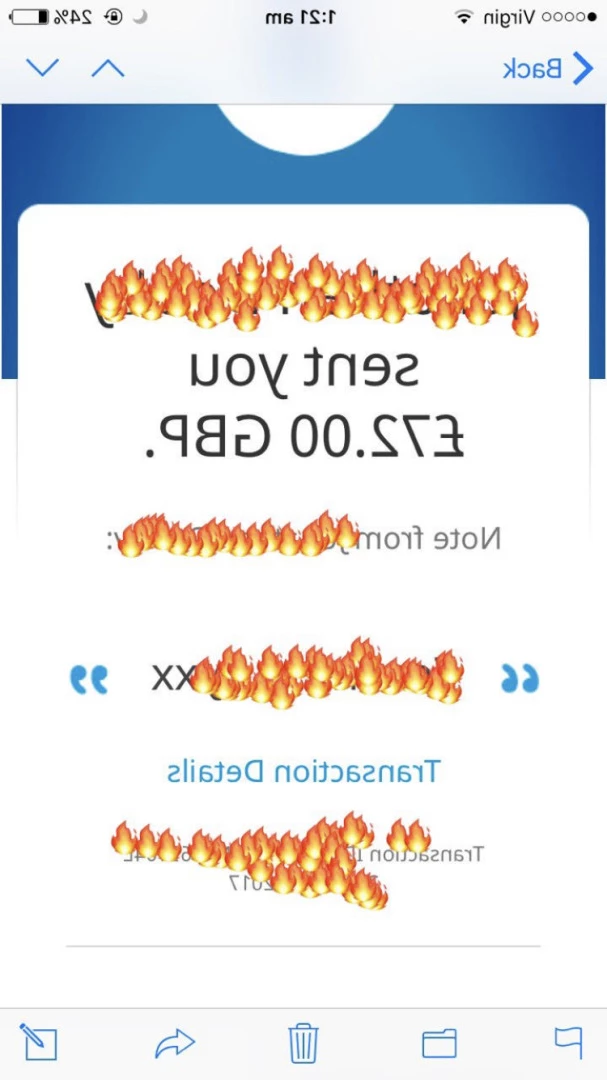Image resolution: width=607 pixels, height=1080 pixels.
Task: Move this email to a folder
Action: click(x=439, y=1043)
